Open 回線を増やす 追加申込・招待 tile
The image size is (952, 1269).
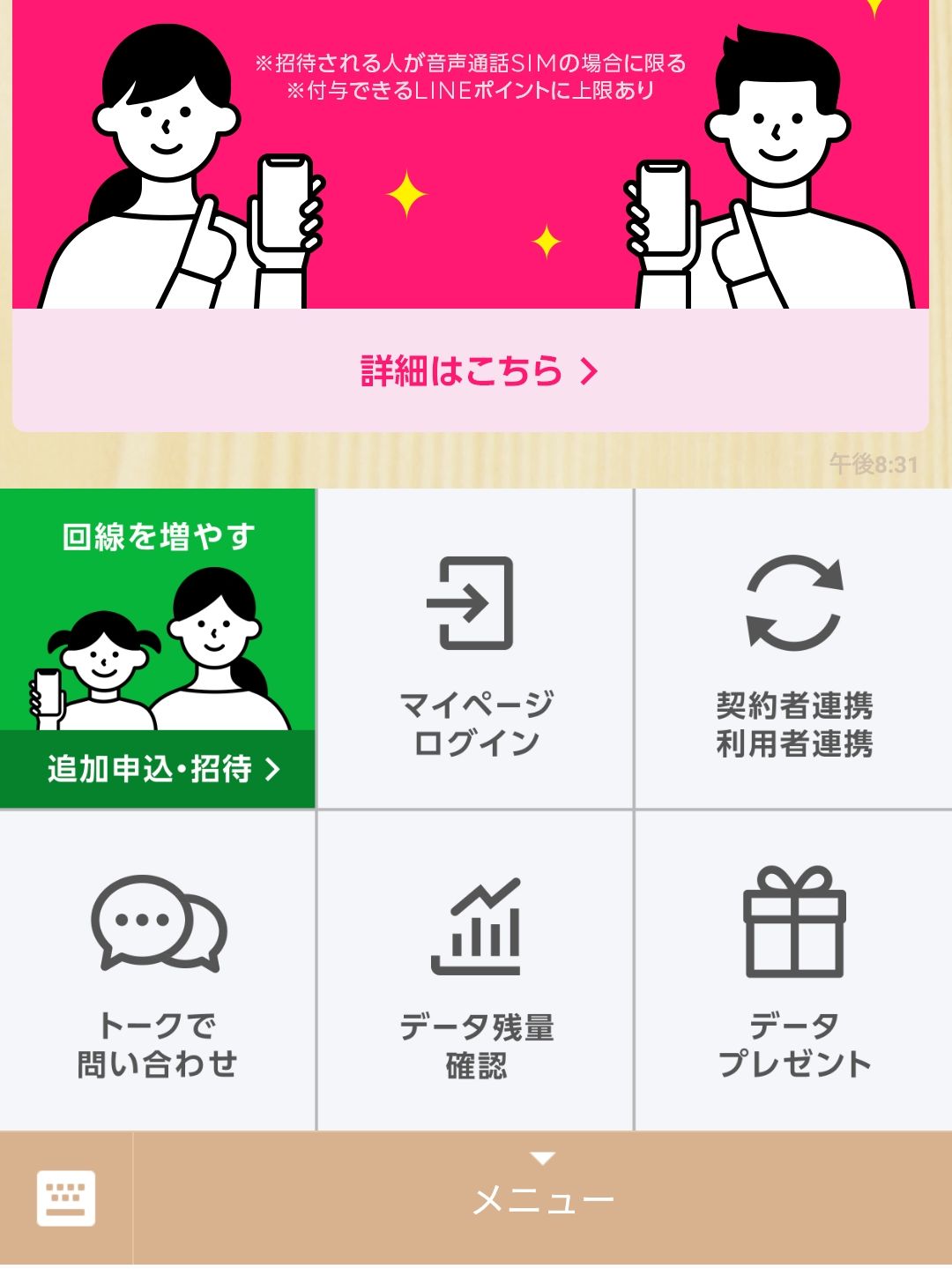158,649
